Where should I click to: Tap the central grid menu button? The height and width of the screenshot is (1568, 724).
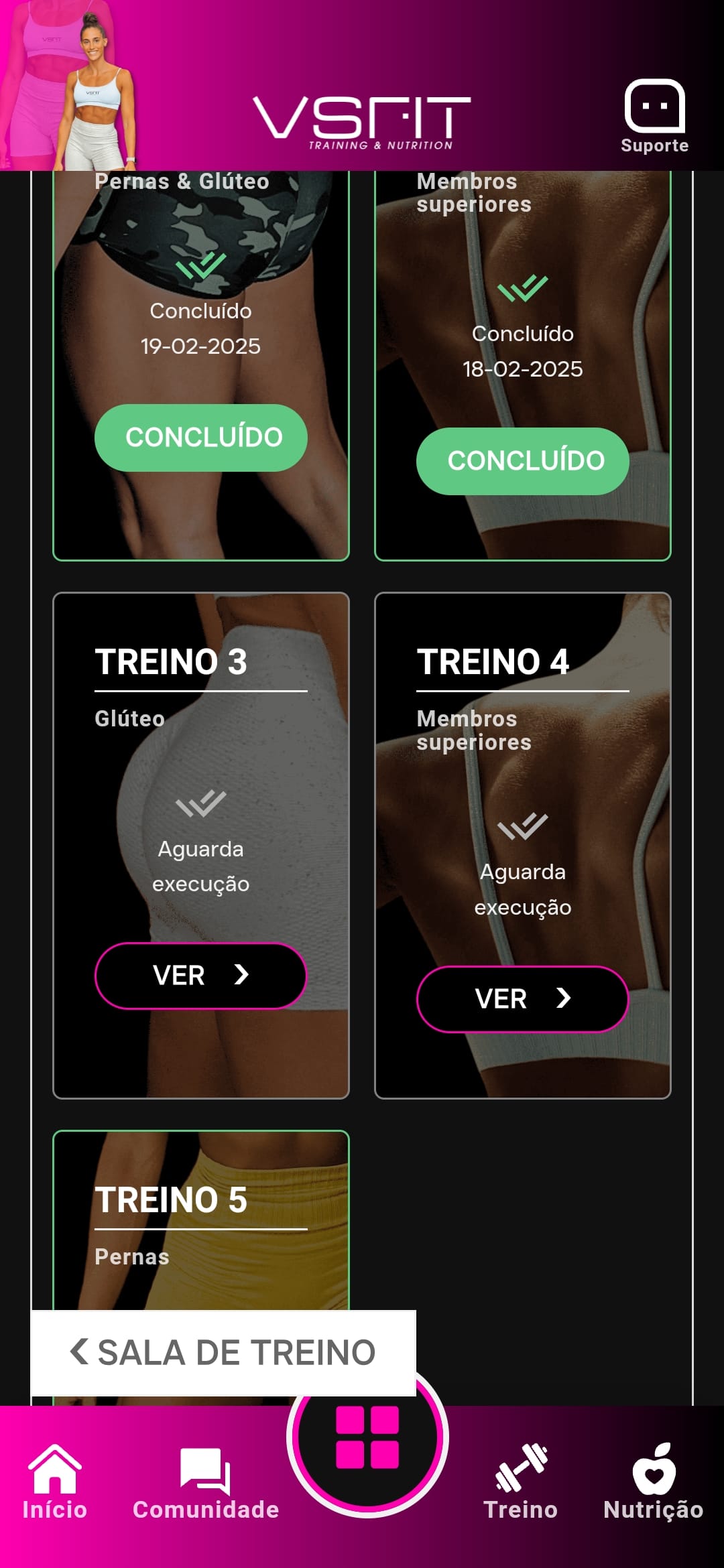(x=367, y=1438)
